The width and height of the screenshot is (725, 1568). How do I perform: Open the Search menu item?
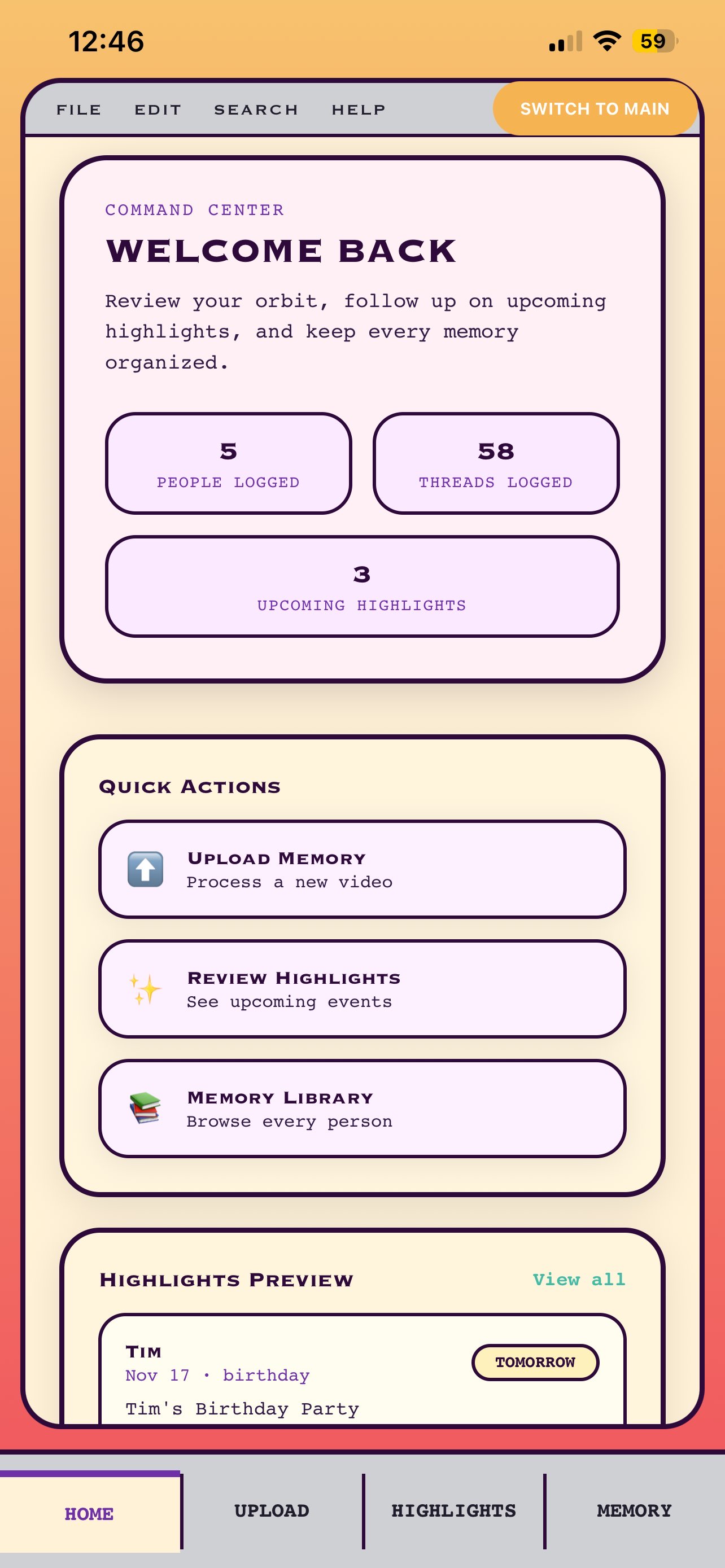[256, 110]
